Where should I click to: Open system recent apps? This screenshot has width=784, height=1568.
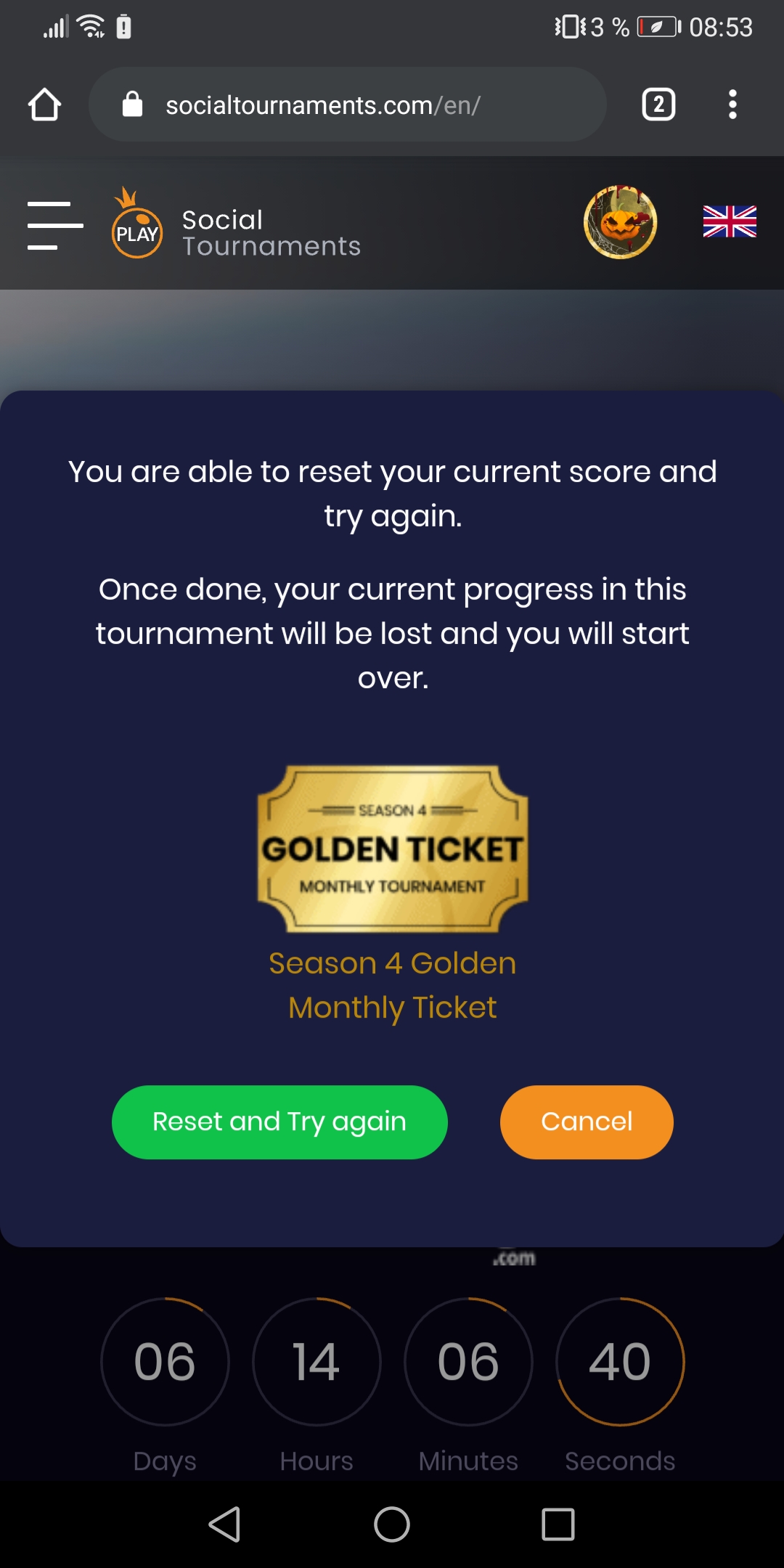point(558,1524)
